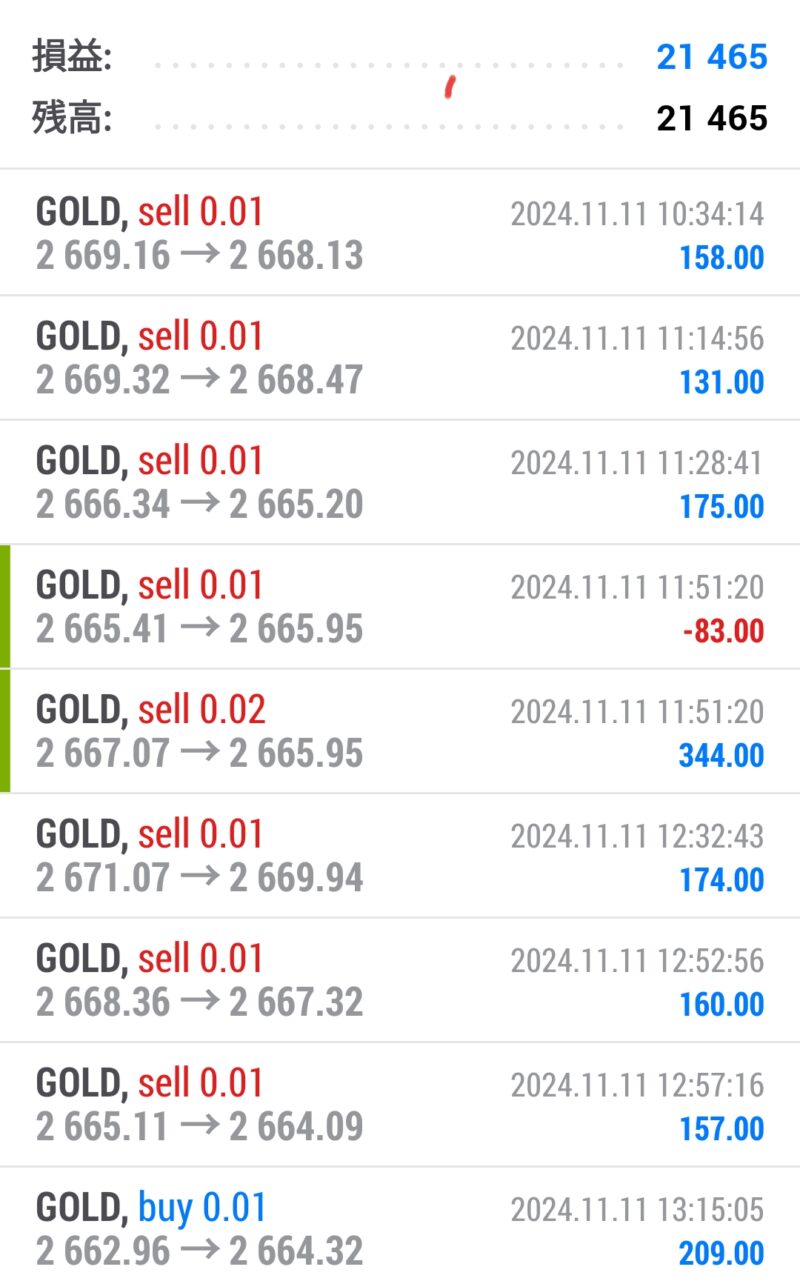Open the GOLD sell trade with 131.00 profit
This screenshot has width=800, height=1281.
pos(400,358)
